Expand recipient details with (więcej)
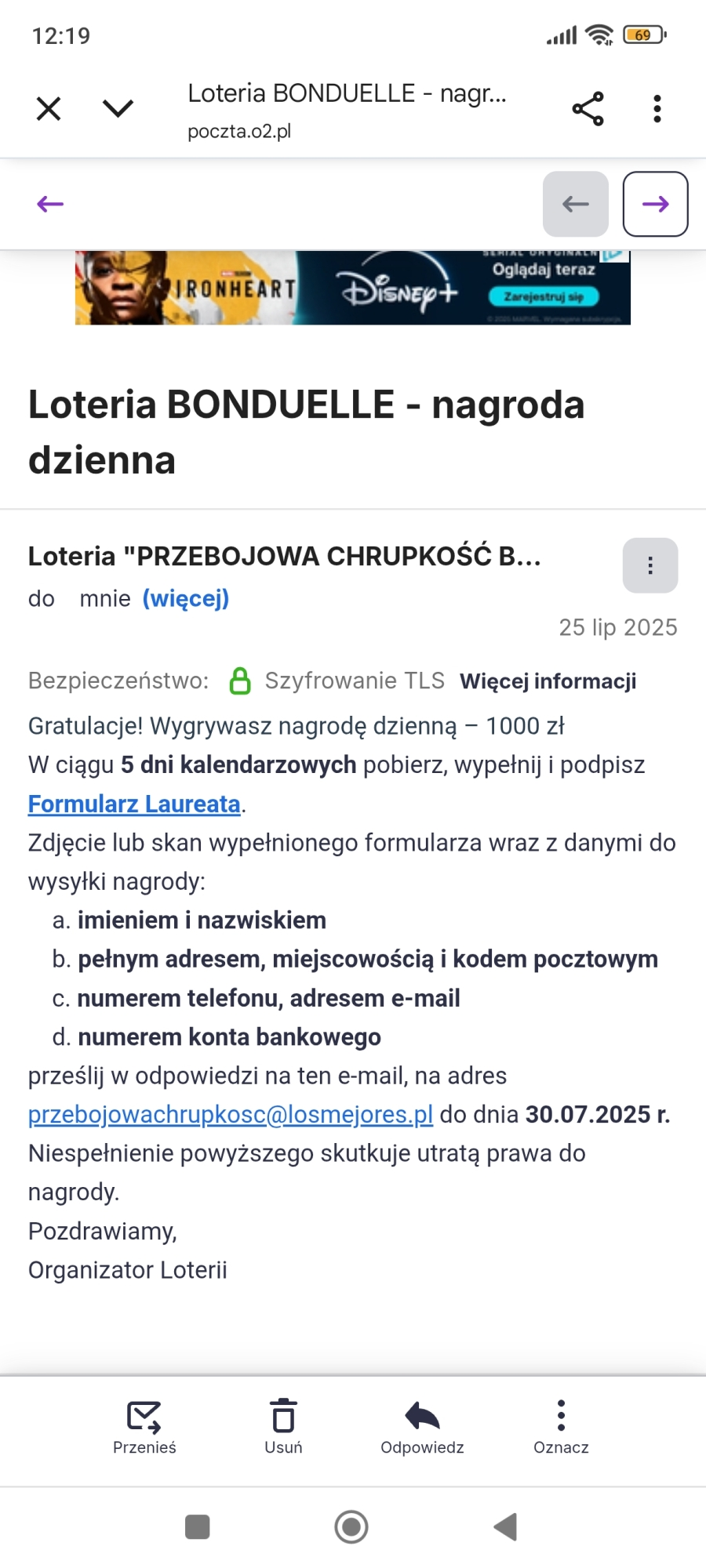Screen dimensions: 706x1568 pos(185,599)
